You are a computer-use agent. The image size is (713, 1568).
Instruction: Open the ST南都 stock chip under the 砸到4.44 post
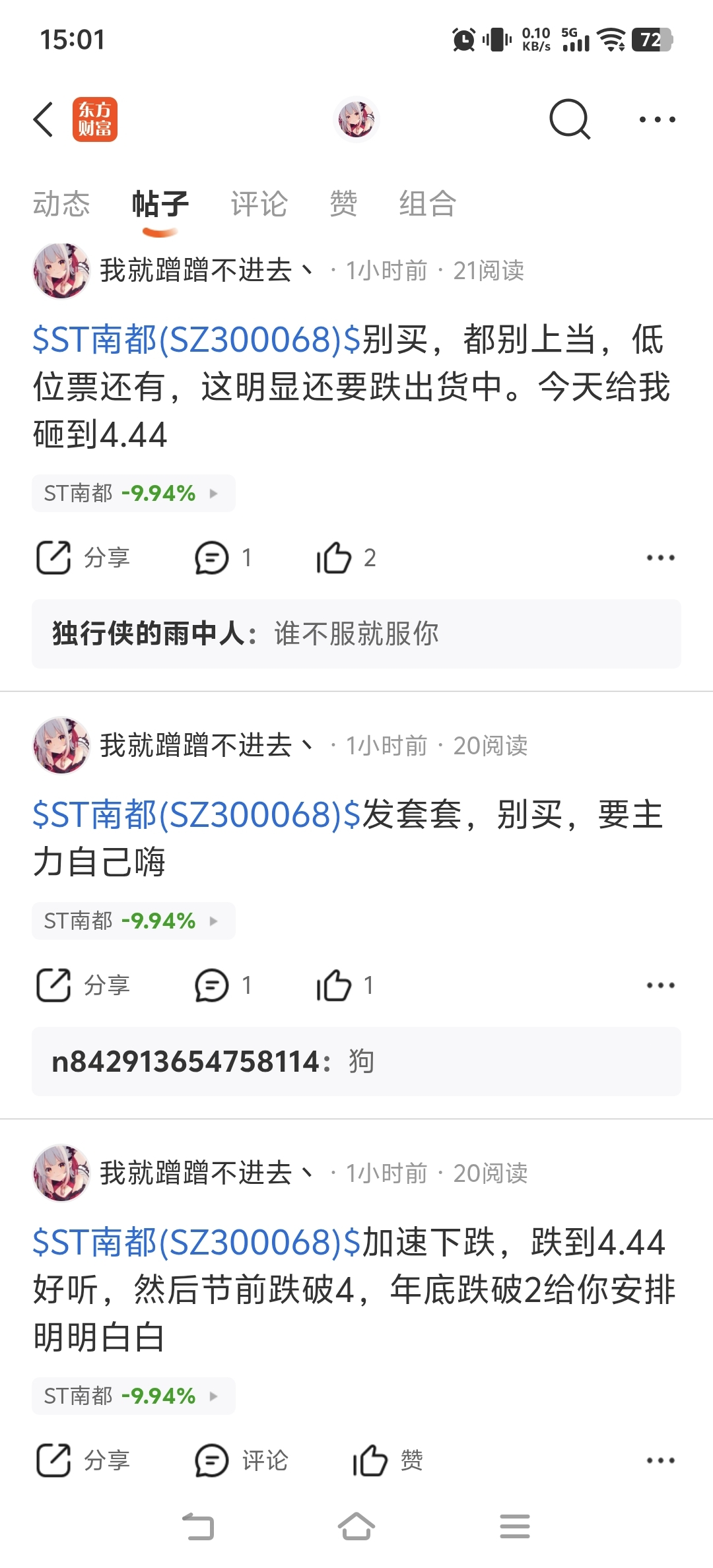[x=133, y=493]
